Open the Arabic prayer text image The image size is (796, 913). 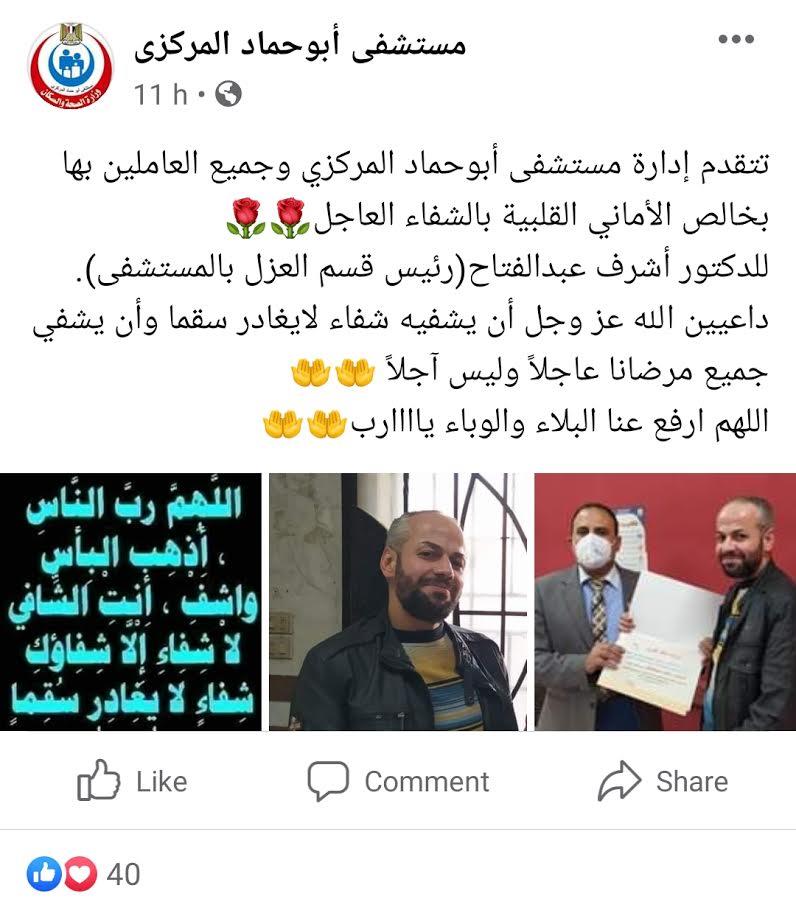(131, 601)
